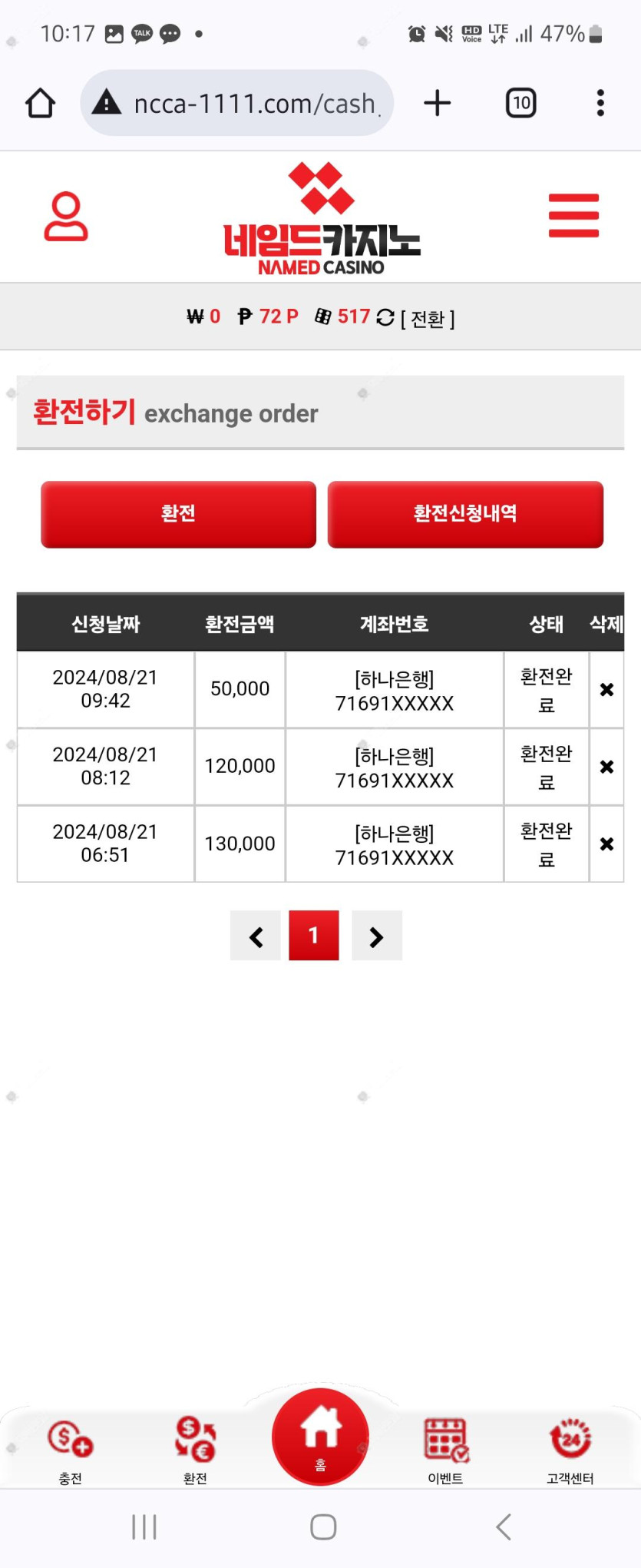Go to next page arrow
Image resolution: width=641 pixels, height=1568 pixels.
(376, 936)
